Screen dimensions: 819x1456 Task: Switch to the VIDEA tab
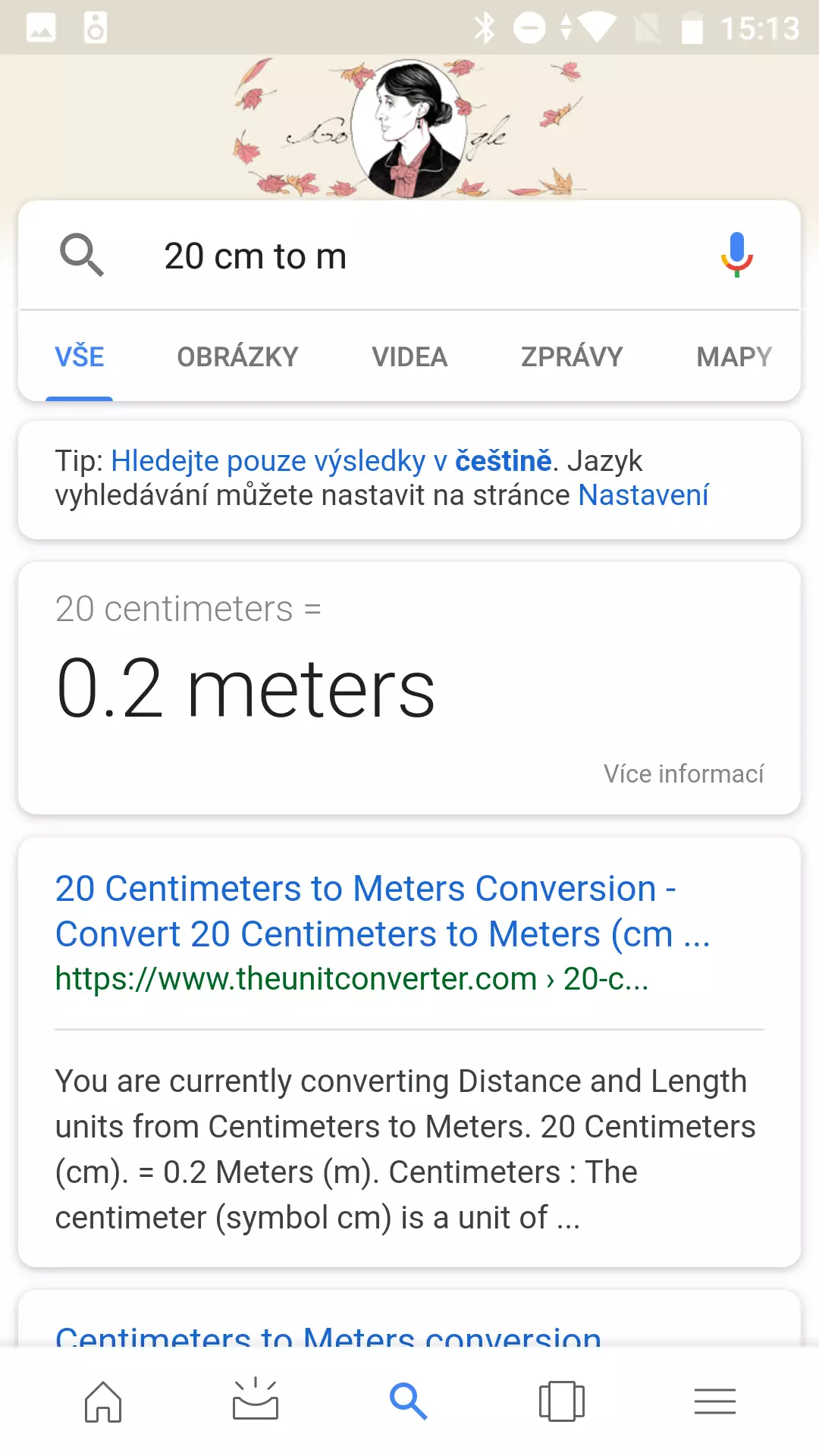coord(409,356)
